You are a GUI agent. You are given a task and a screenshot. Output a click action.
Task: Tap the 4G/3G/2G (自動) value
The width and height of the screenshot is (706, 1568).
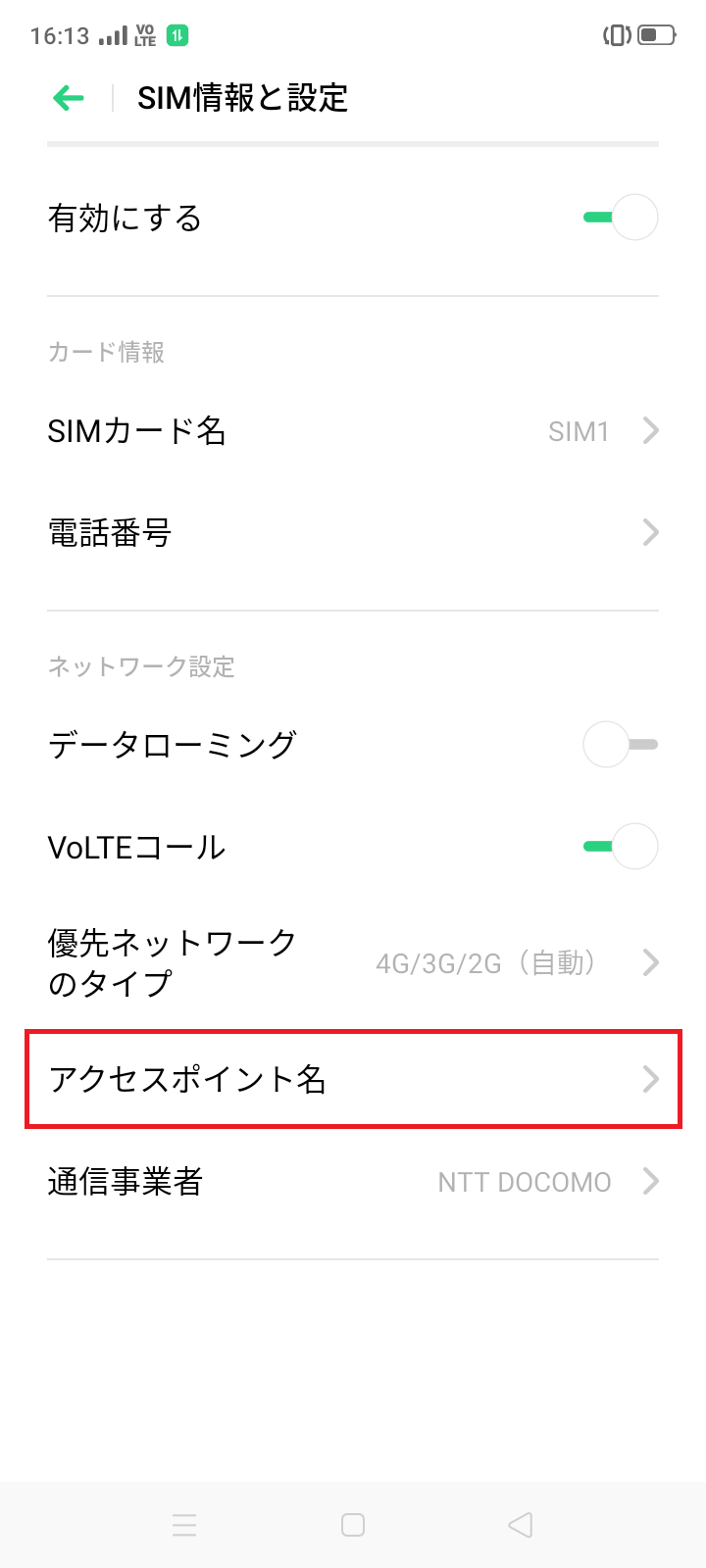click(488, 963)
